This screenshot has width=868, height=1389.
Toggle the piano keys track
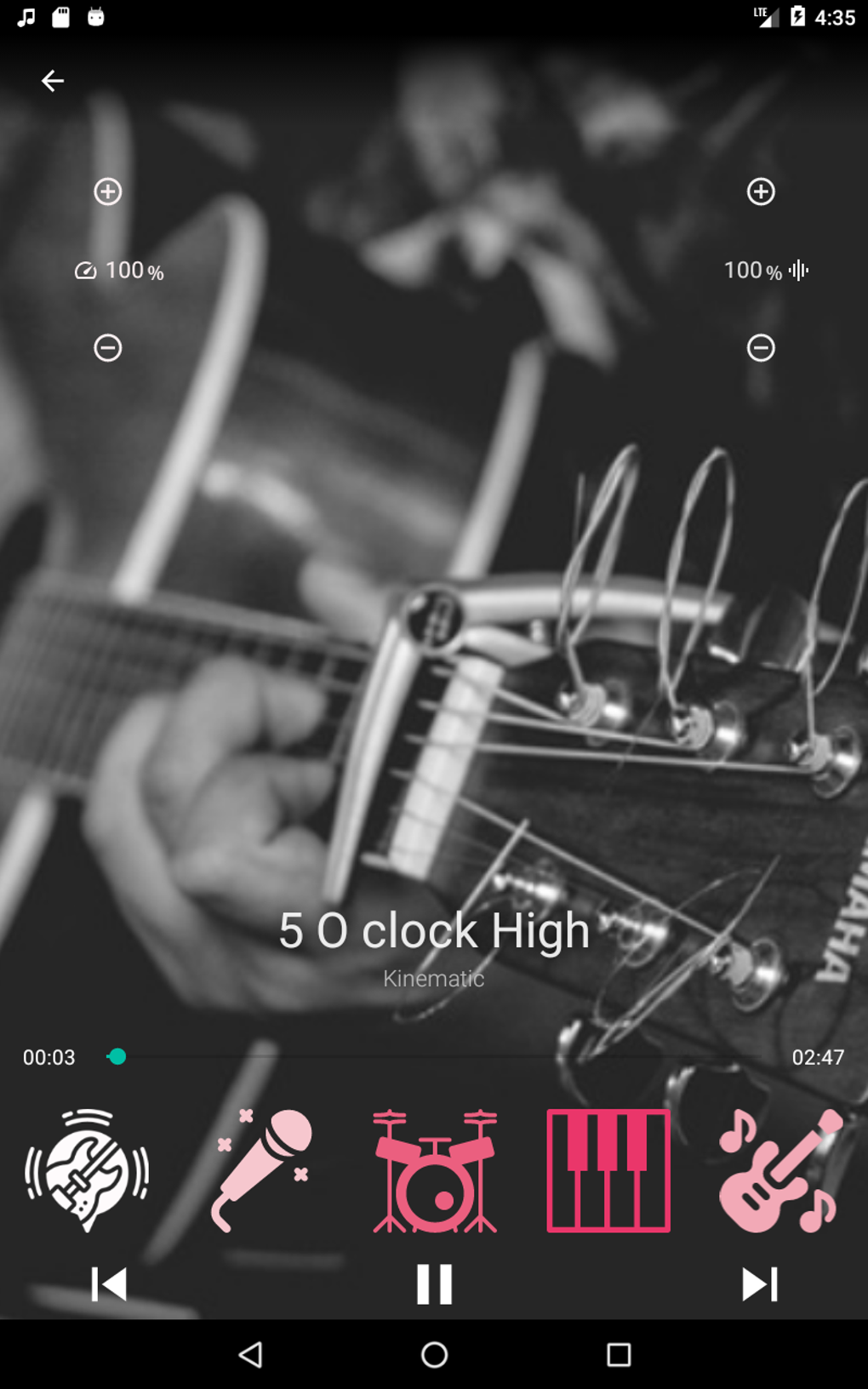[608, 1170]
